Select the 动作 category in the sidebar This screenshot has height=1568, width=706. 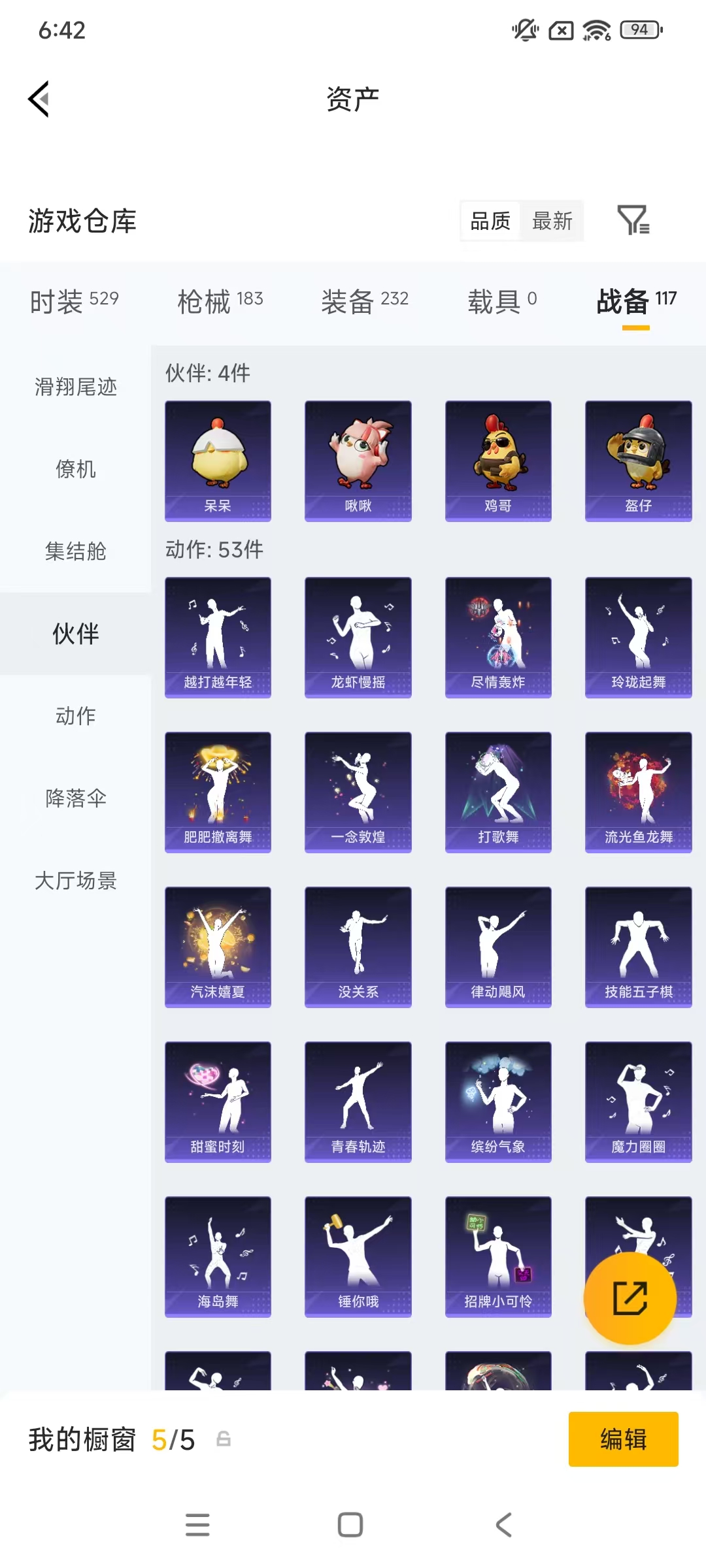pyautogui.click(x=75, y=715)
